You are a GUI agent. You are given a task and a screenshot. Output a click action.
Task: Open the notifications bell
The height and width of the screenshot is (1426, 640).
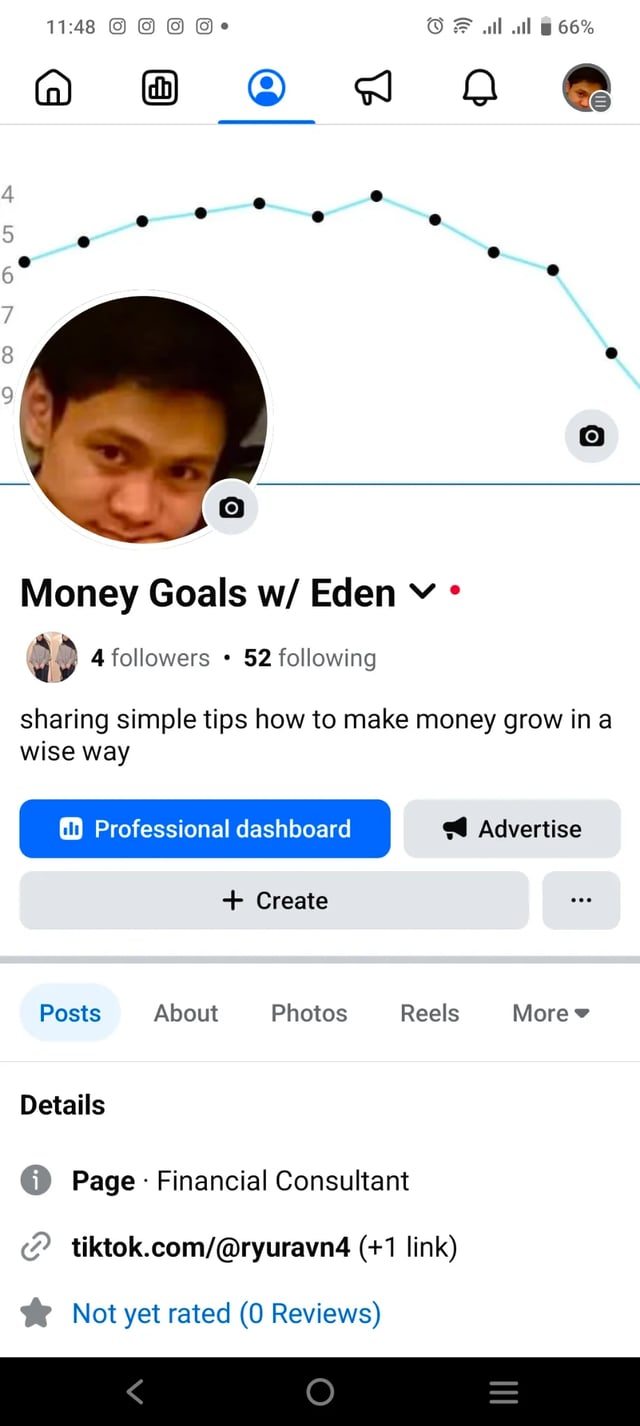[480, 90]
